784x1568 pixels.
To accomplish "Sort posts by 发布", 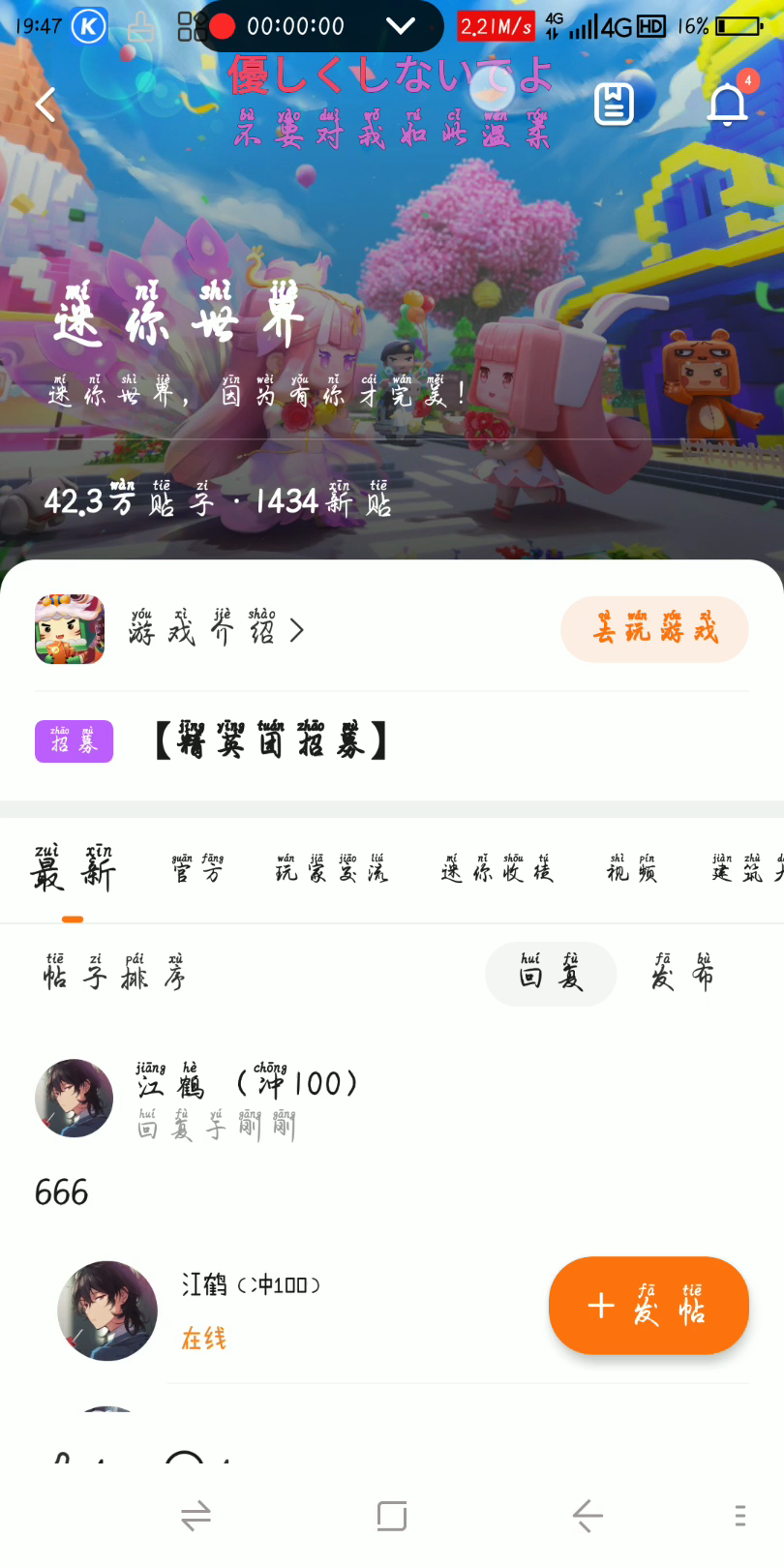I will (682, 974).
